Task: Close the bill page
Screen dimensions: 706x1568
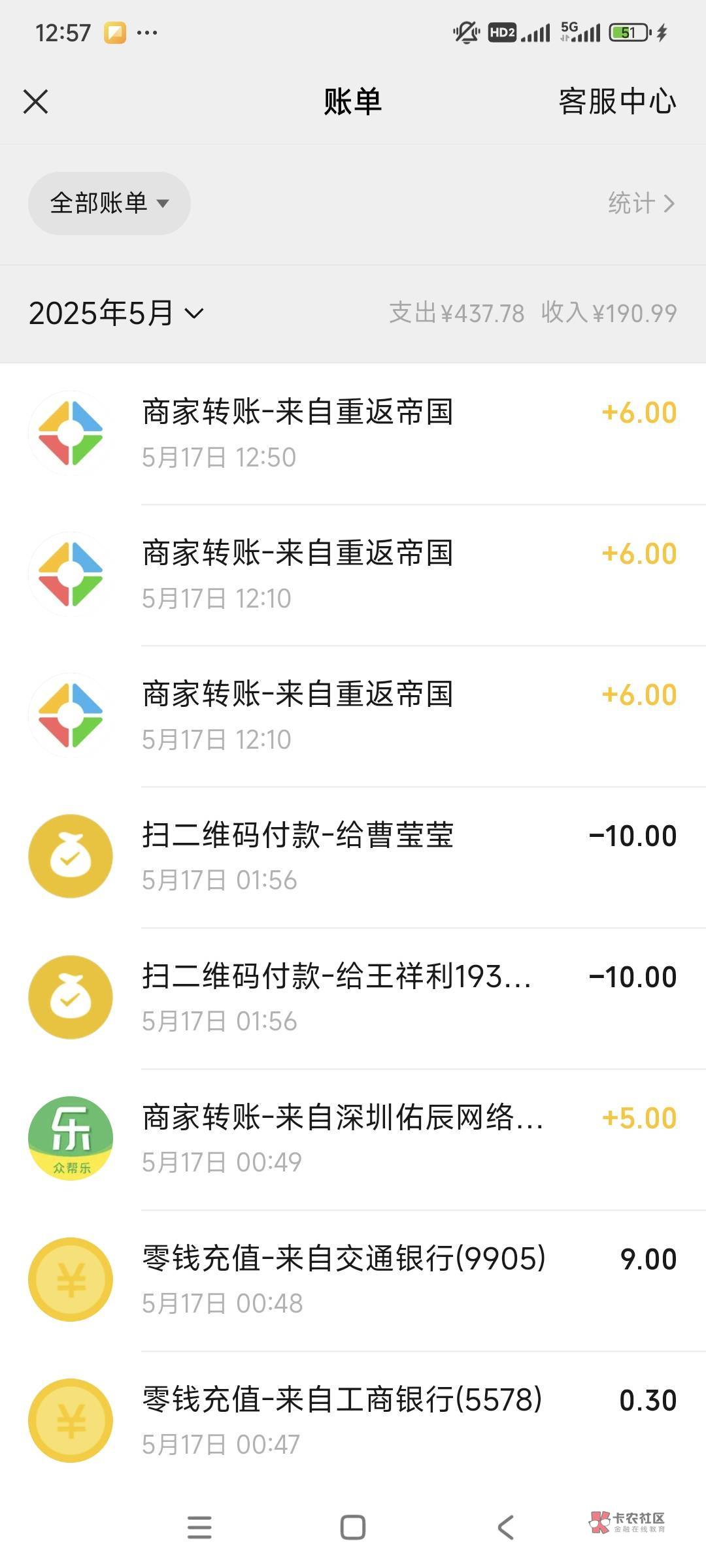Action: [x=36, y=102]
